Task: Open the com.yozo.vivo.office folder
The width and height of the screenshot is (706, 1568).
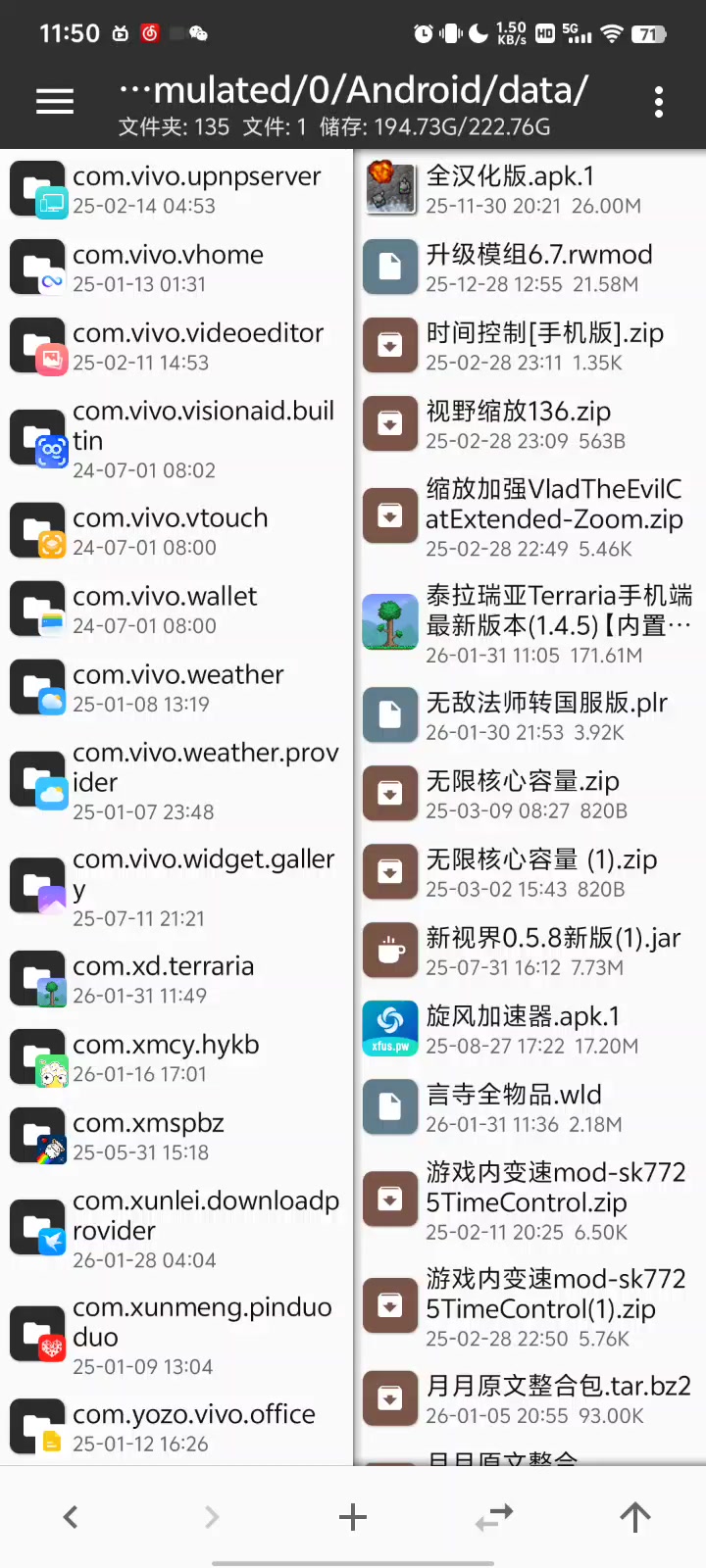Action: [176, 1427]
